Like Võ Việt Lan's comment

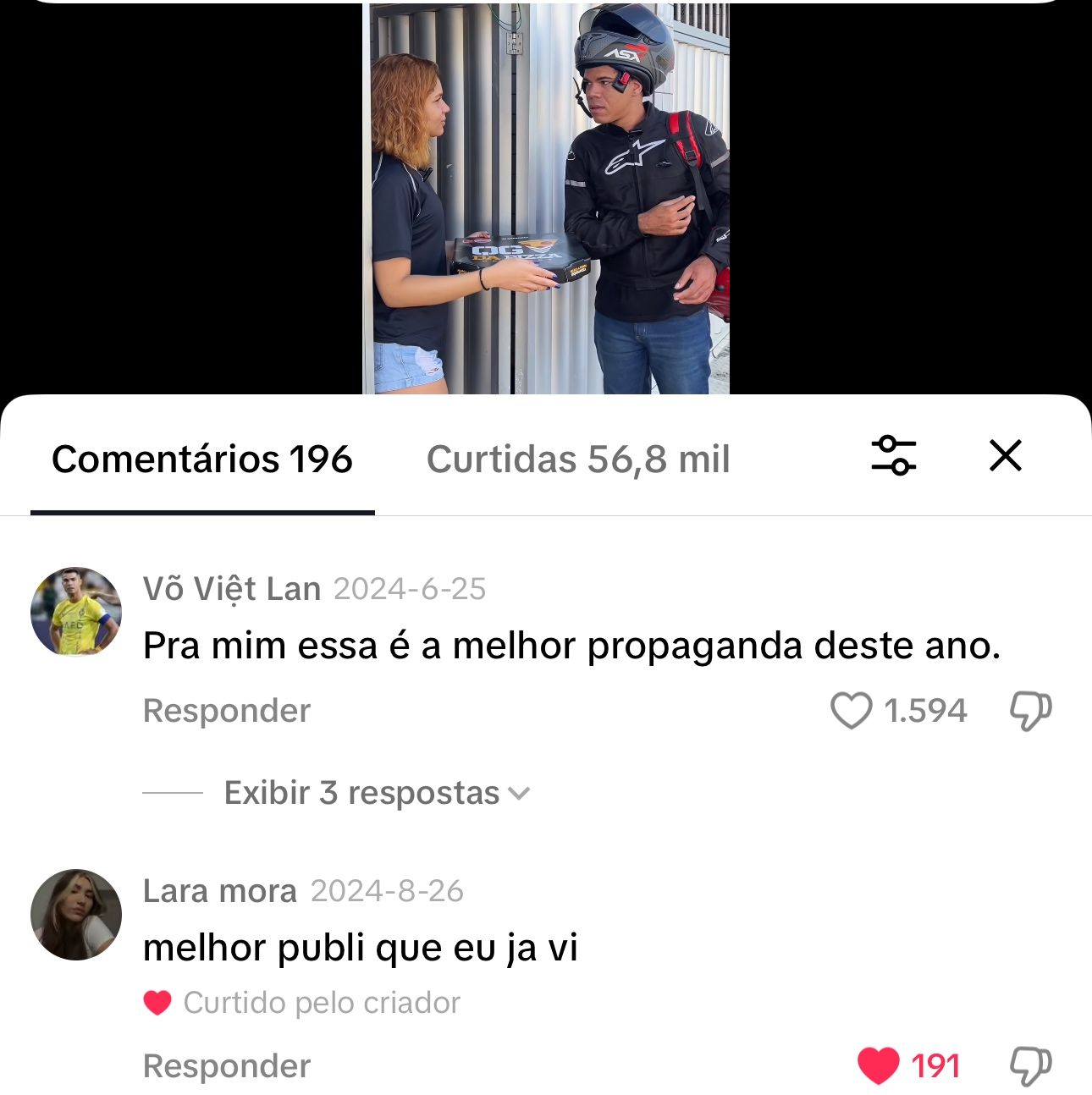[x=852, y=711]
